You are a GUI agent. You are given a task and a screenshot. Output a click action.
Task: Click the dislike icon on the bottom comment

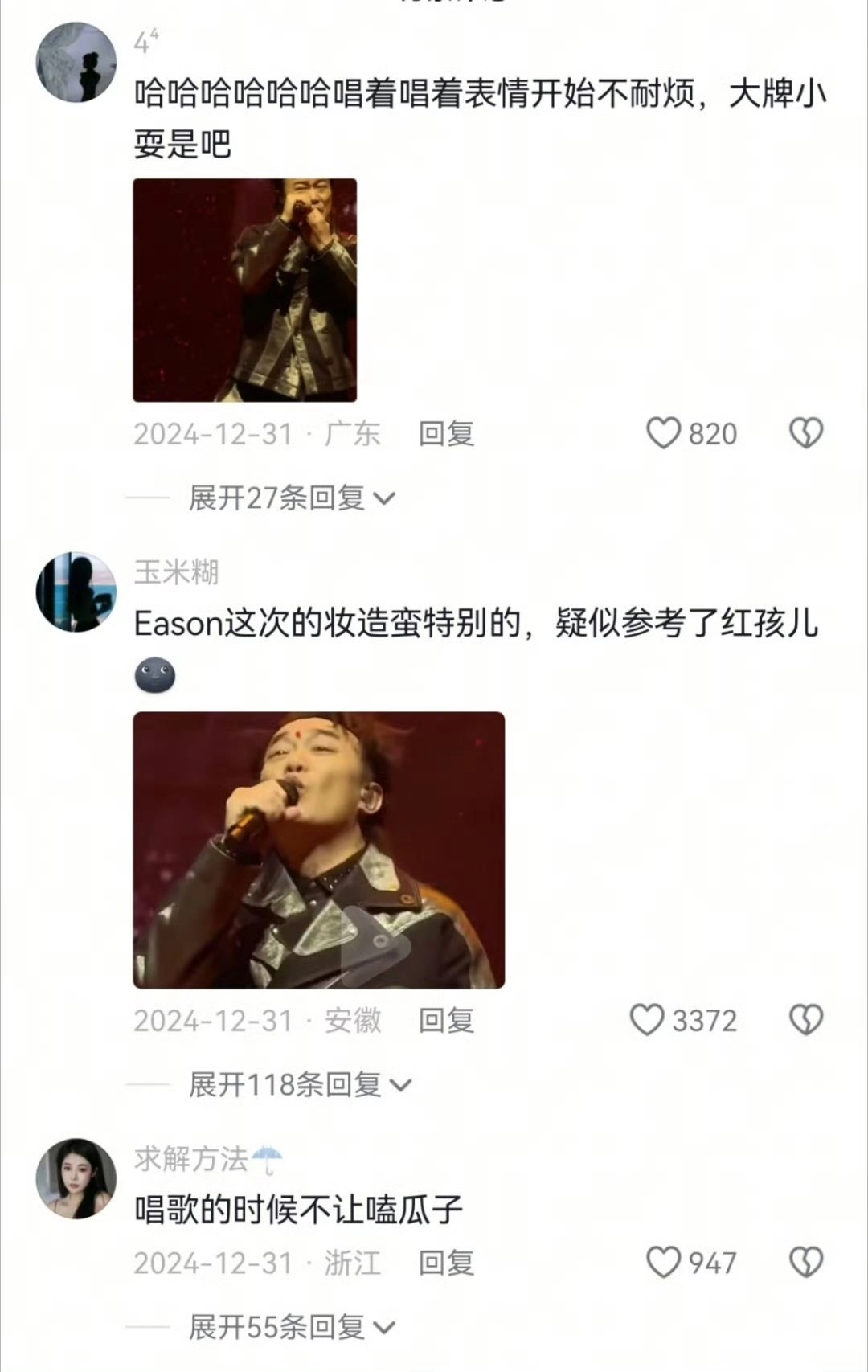804,1263
